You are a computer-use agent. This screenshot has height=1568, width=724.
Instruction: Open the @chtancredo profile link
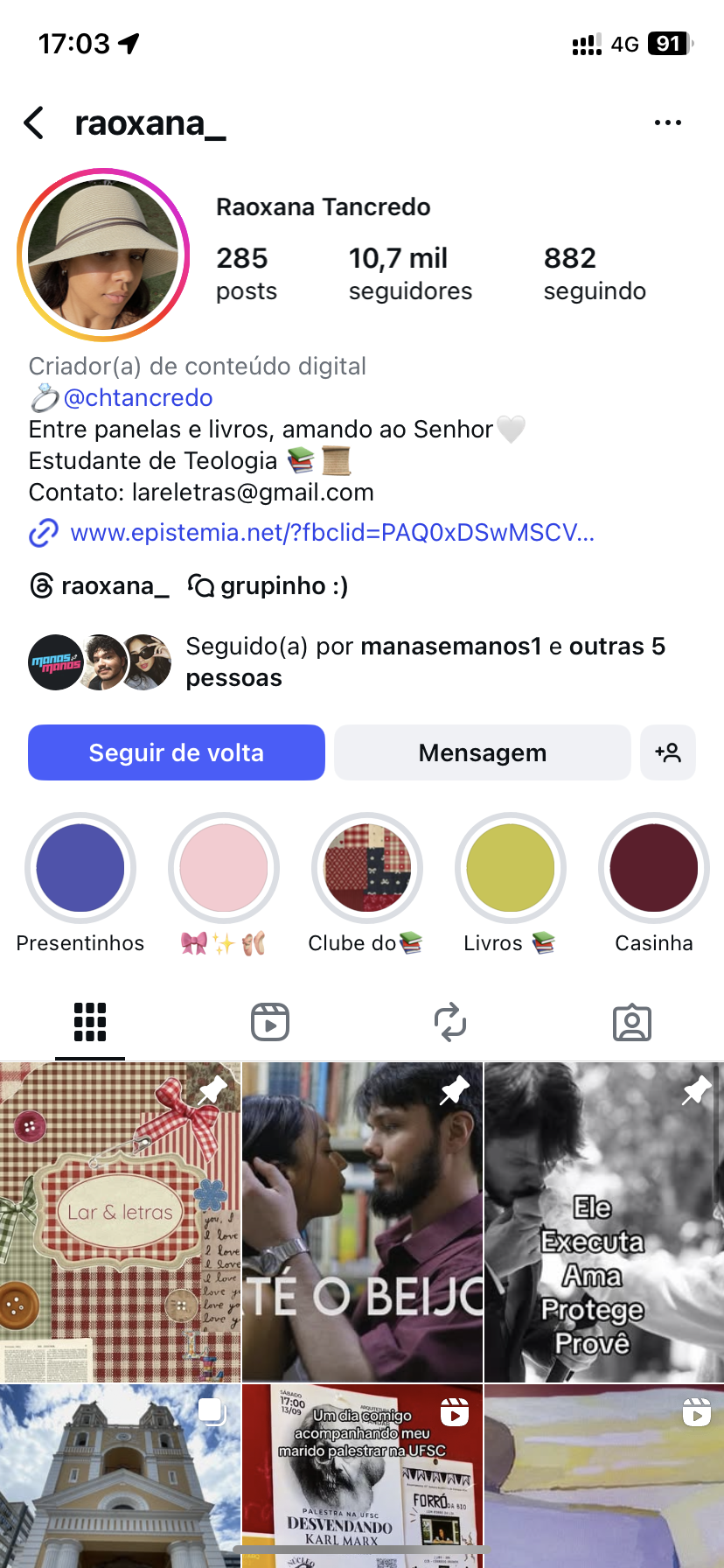(x=137, y=398)
